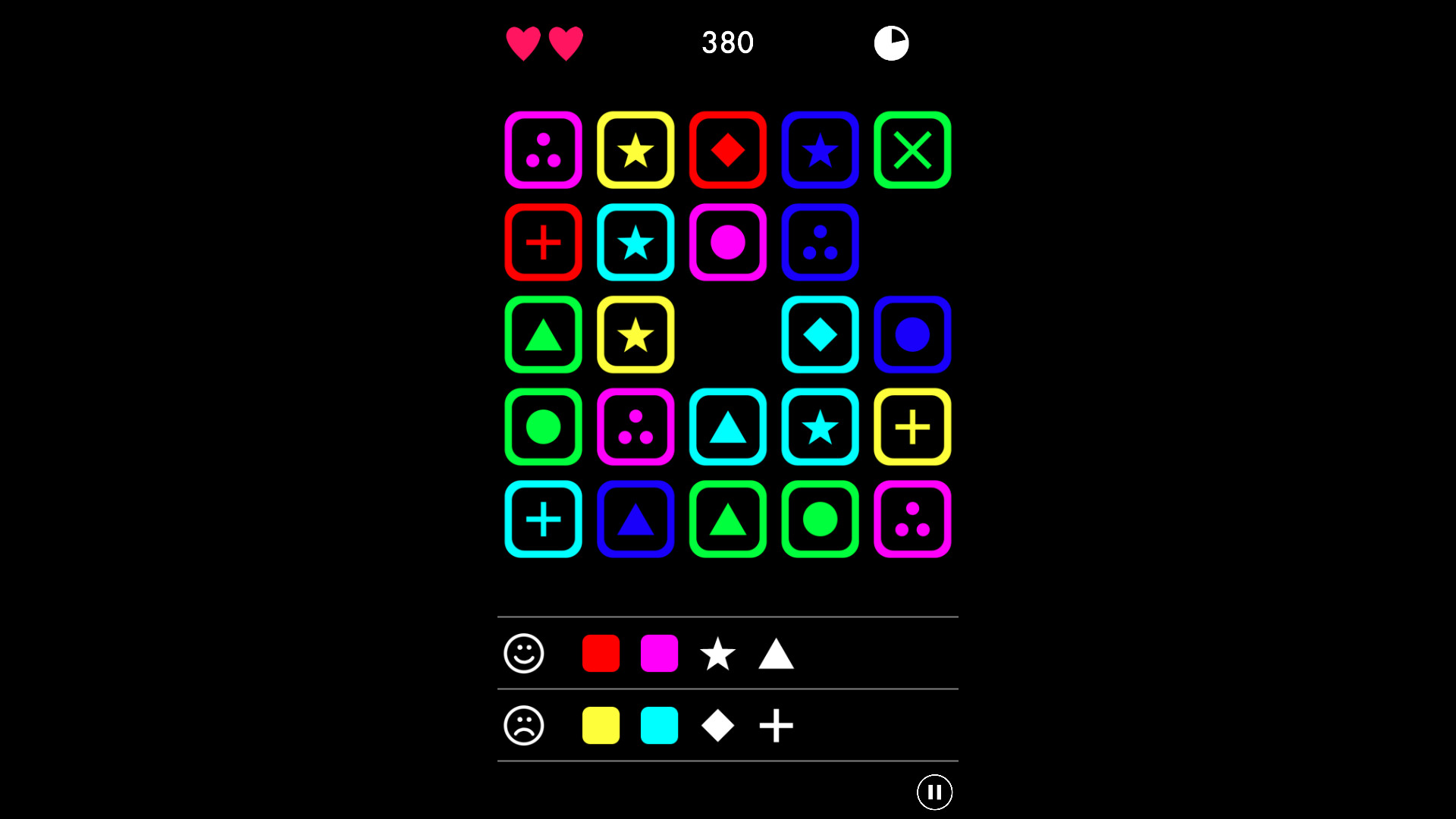Select the yellow plus tile
Screen dimensions: 1456x819
(x=912, y=427)
